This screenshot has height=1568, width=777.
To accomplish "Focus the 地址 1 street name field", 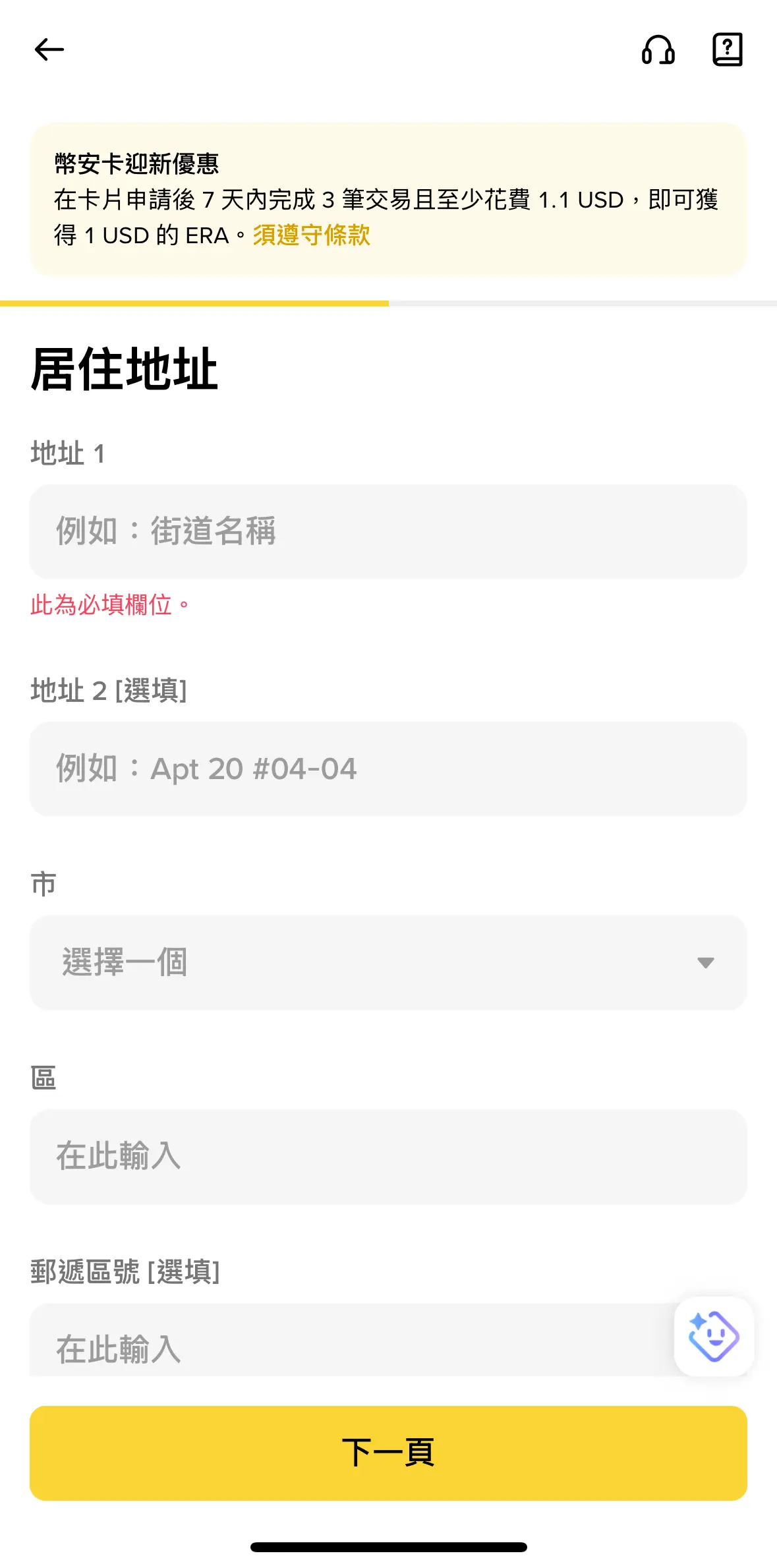I will (x=388, y=531).
